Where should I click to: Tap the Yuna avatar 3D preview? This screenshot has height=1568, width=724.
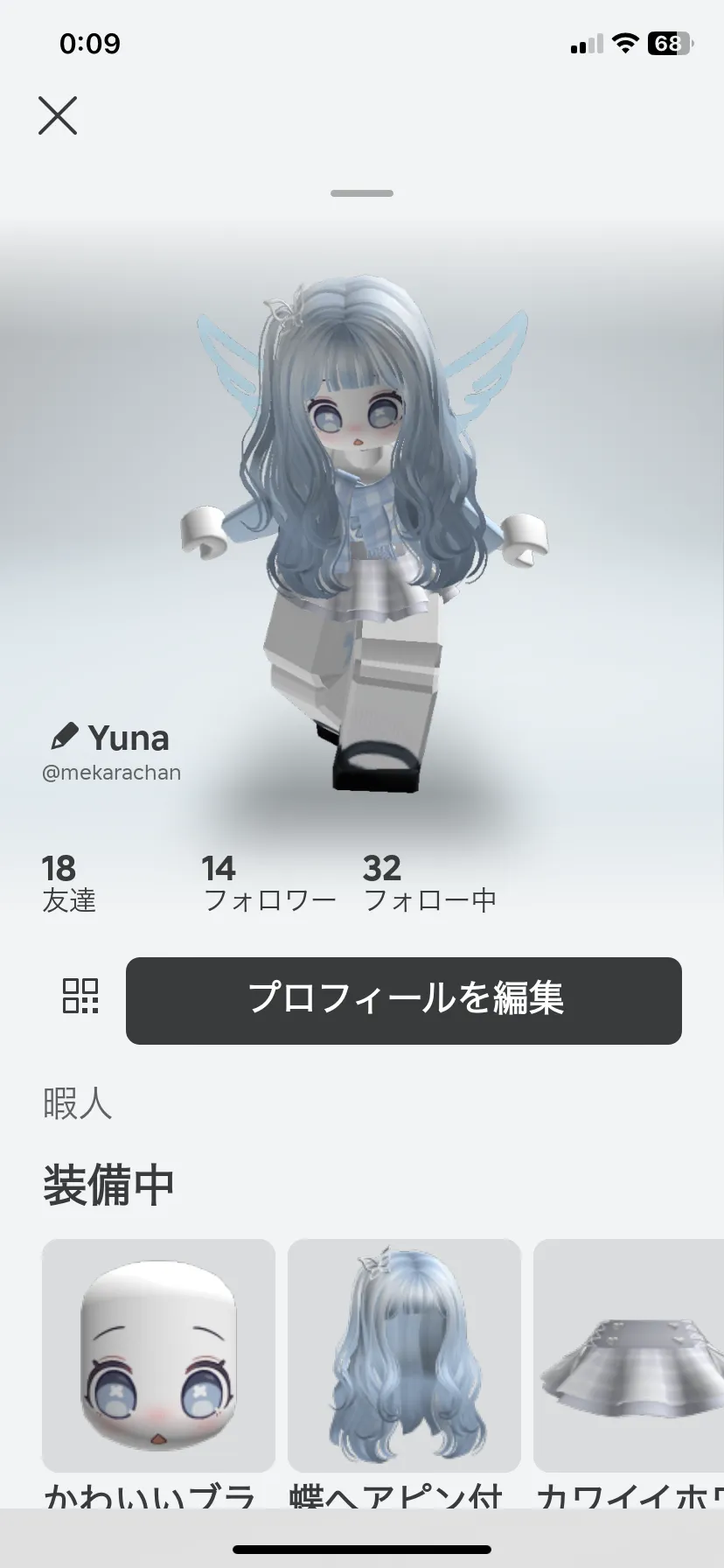click(x=363, y=534)
